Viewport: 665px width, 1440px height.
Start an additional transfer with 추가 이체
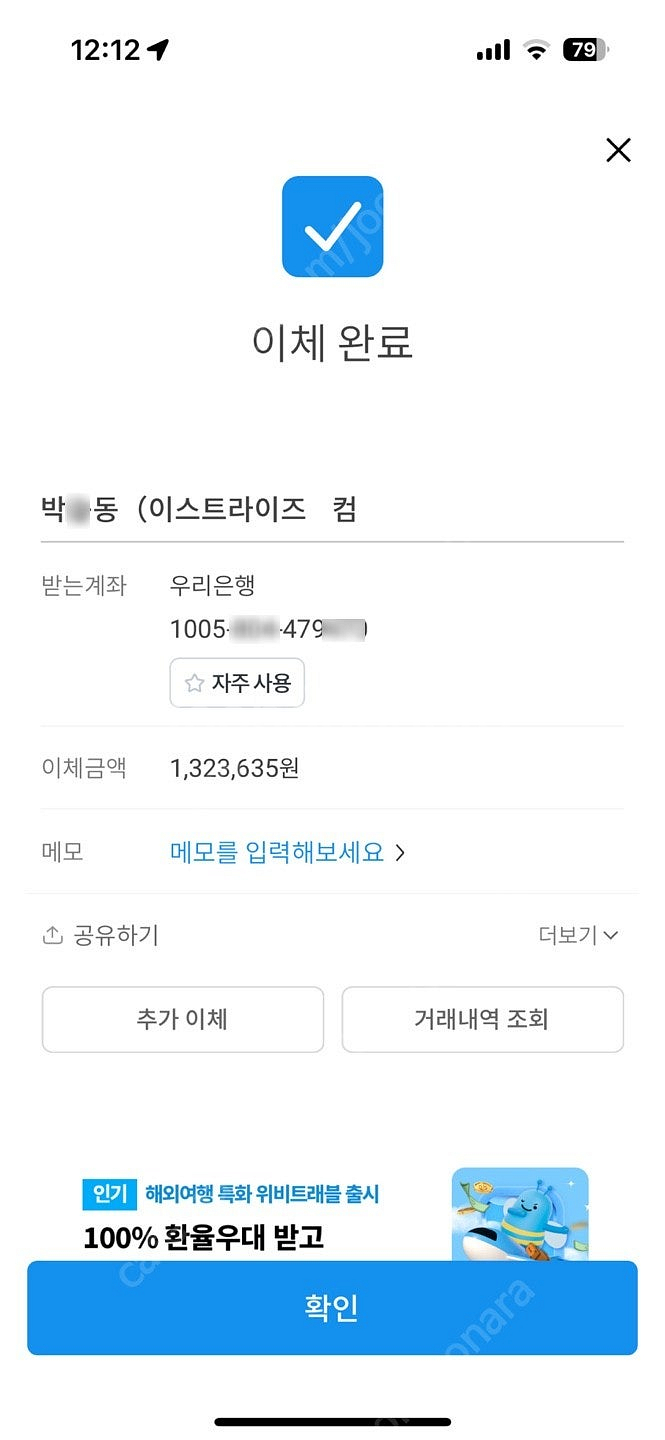pos(183,1019)
